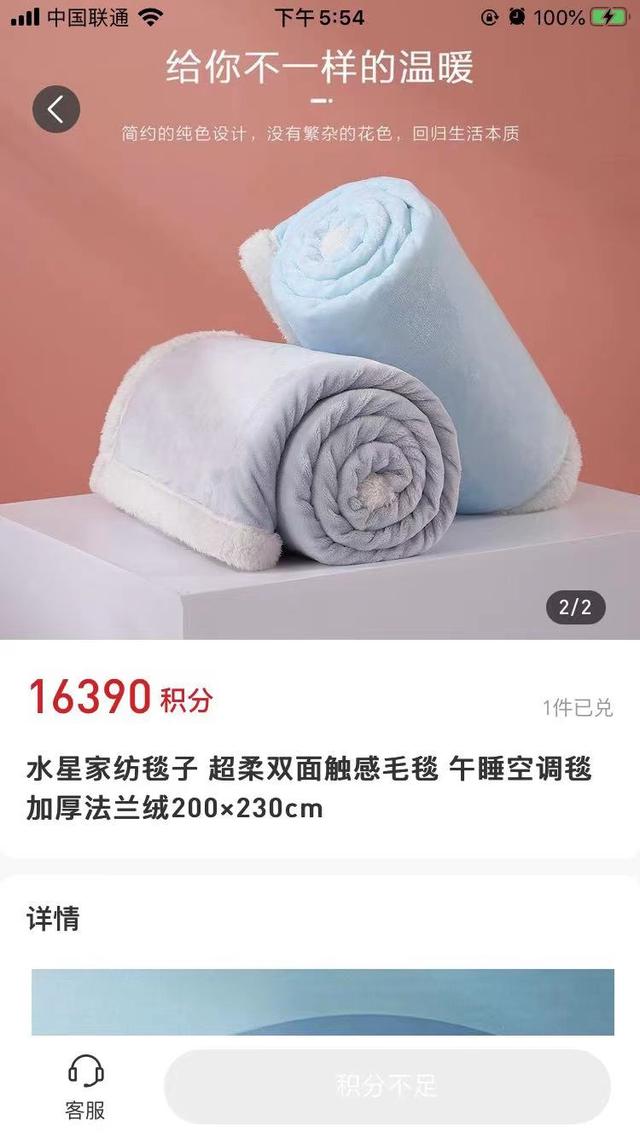Open 客服 customer service
Image resolution: width=640 pixels, height=1138 pixels.
click(x=85, y=1086)
